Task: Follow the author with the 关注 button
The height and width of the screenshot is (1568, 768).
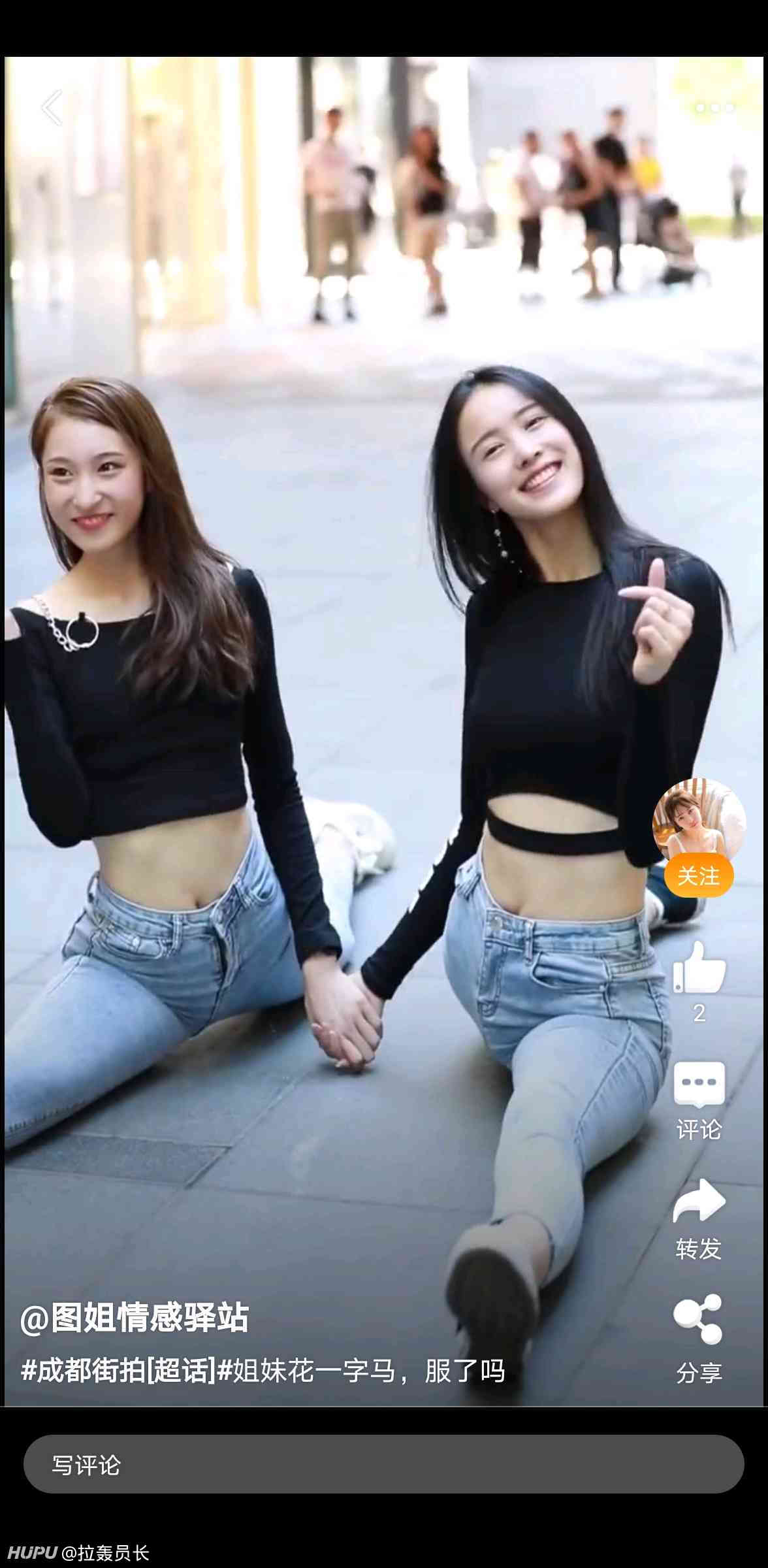Action: pyautogui.click(x=699, y=875)
